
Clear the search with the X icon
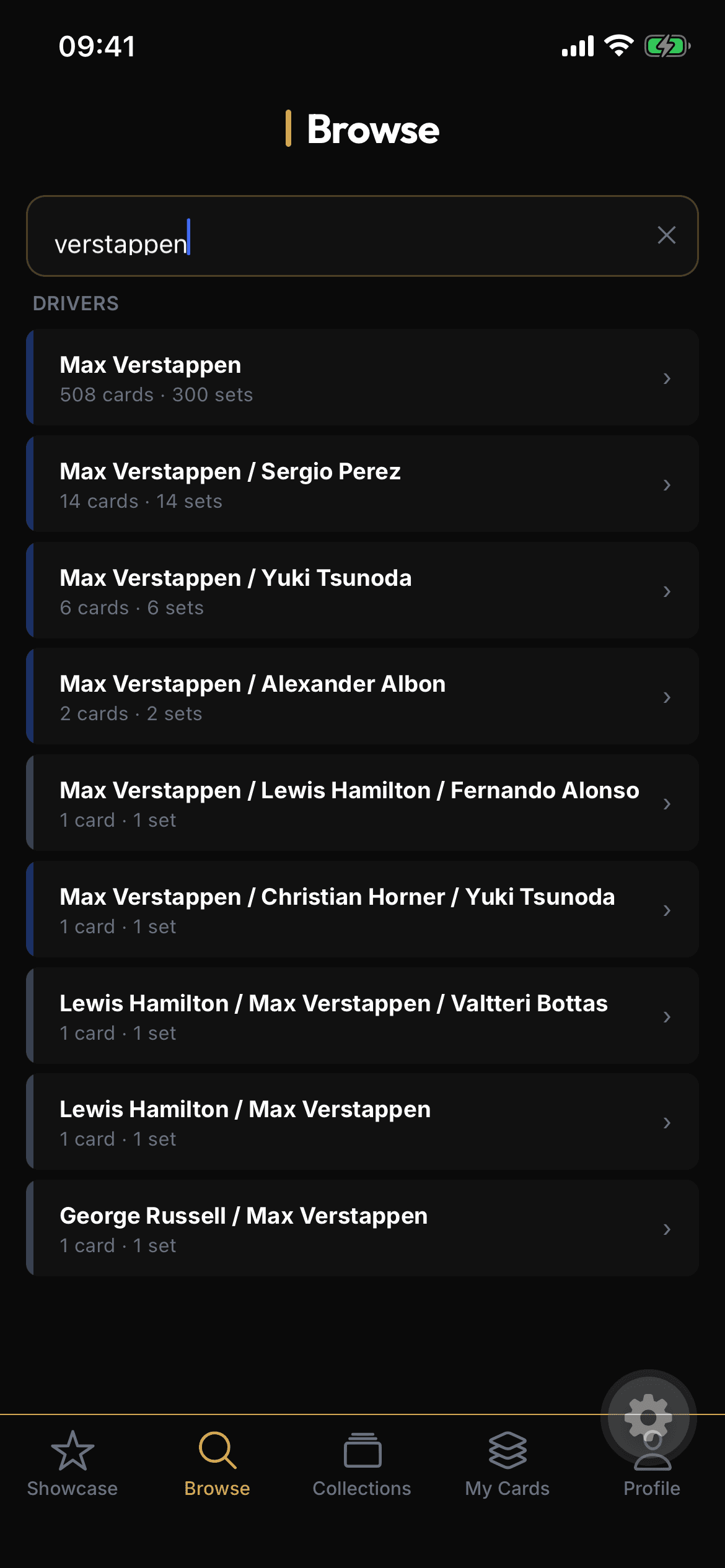tap(667, 235)
